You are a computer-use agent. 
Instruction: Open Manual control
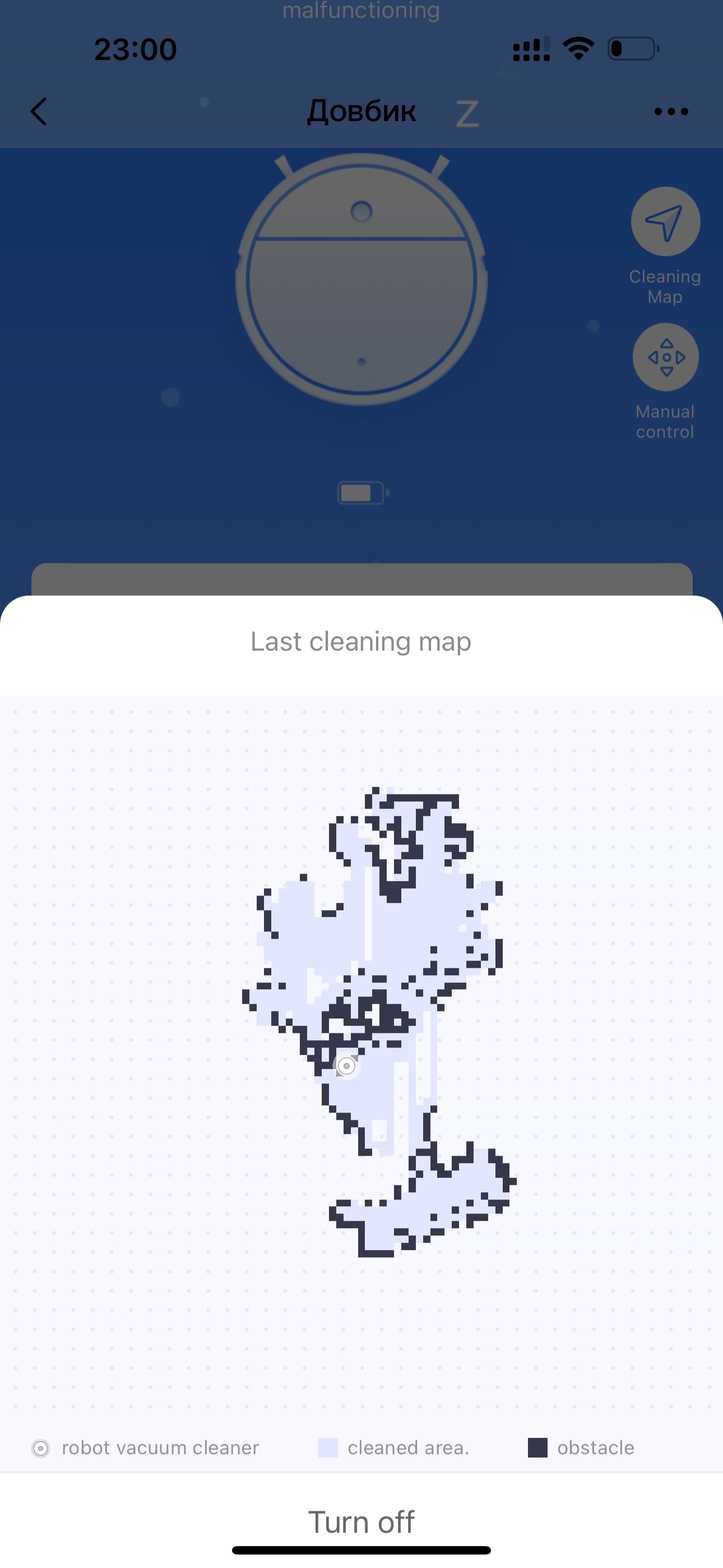[x=665, y=357]
